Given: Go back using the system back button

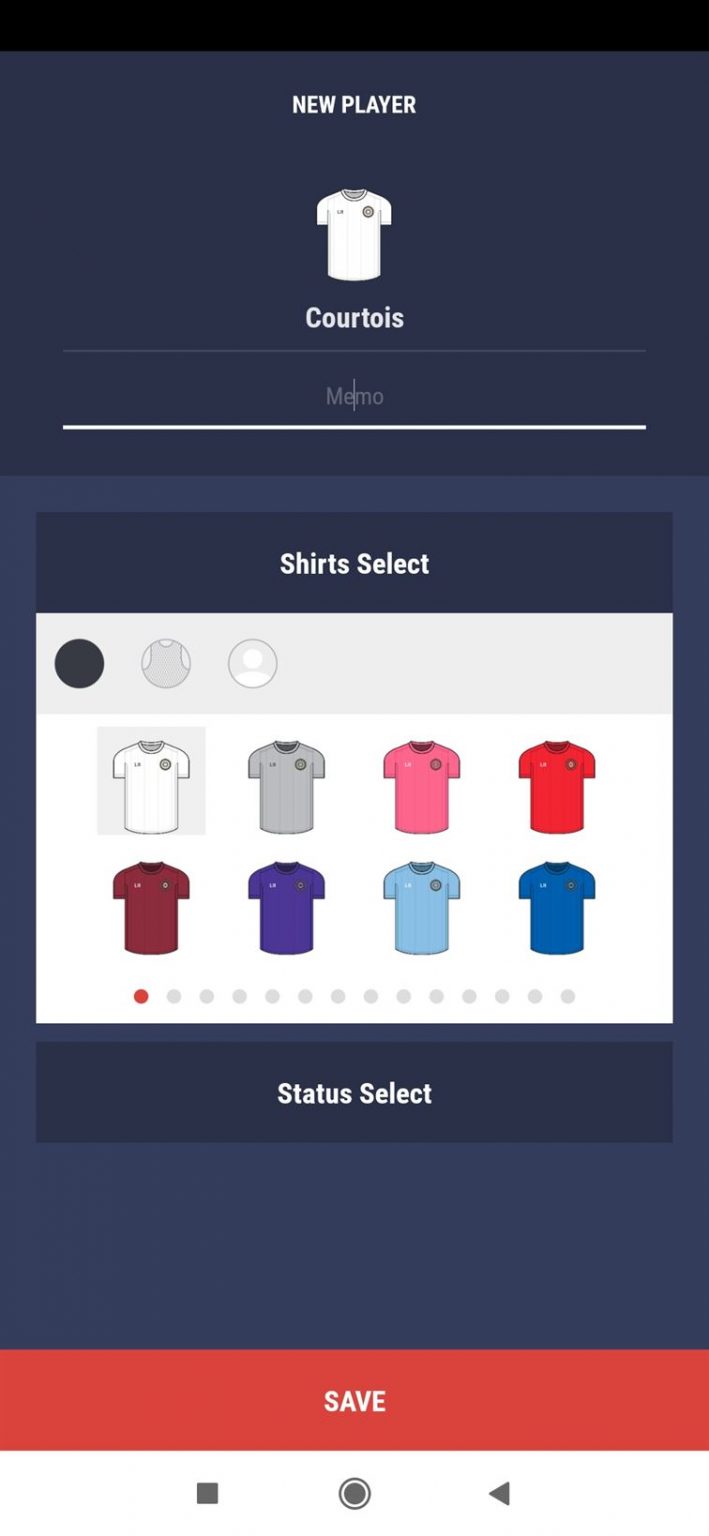Looking at the screenshot, I should coord(499,1494).
